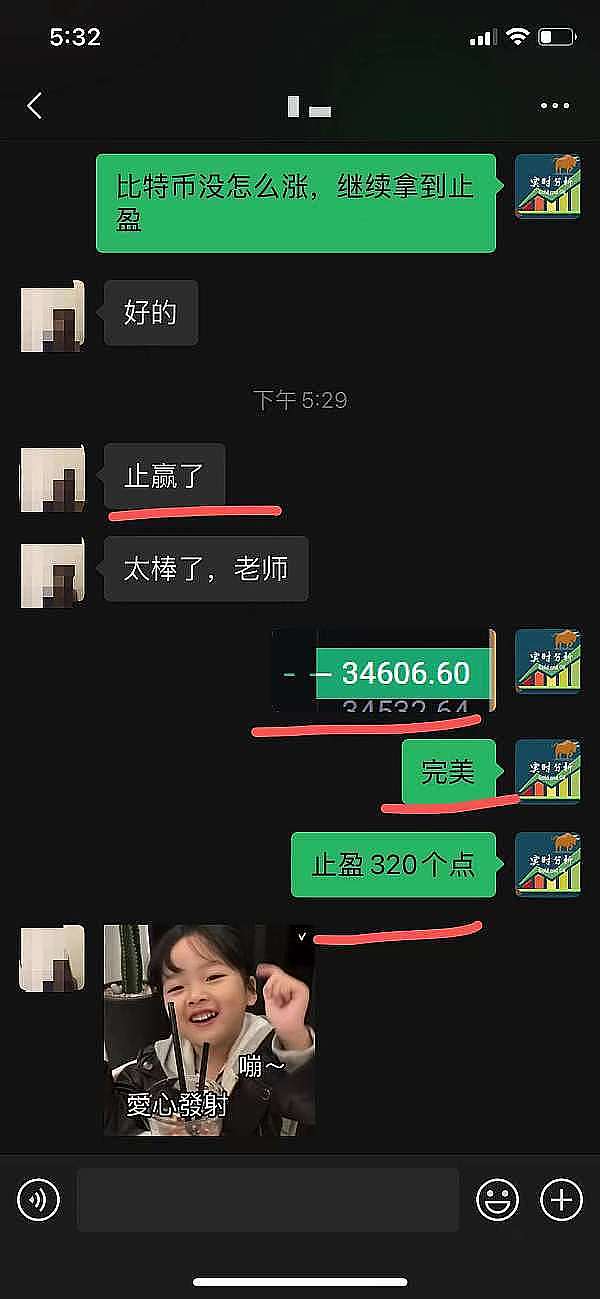600x1299 pixels.
Task: Tap the message text field
Action: point(268,1199)
